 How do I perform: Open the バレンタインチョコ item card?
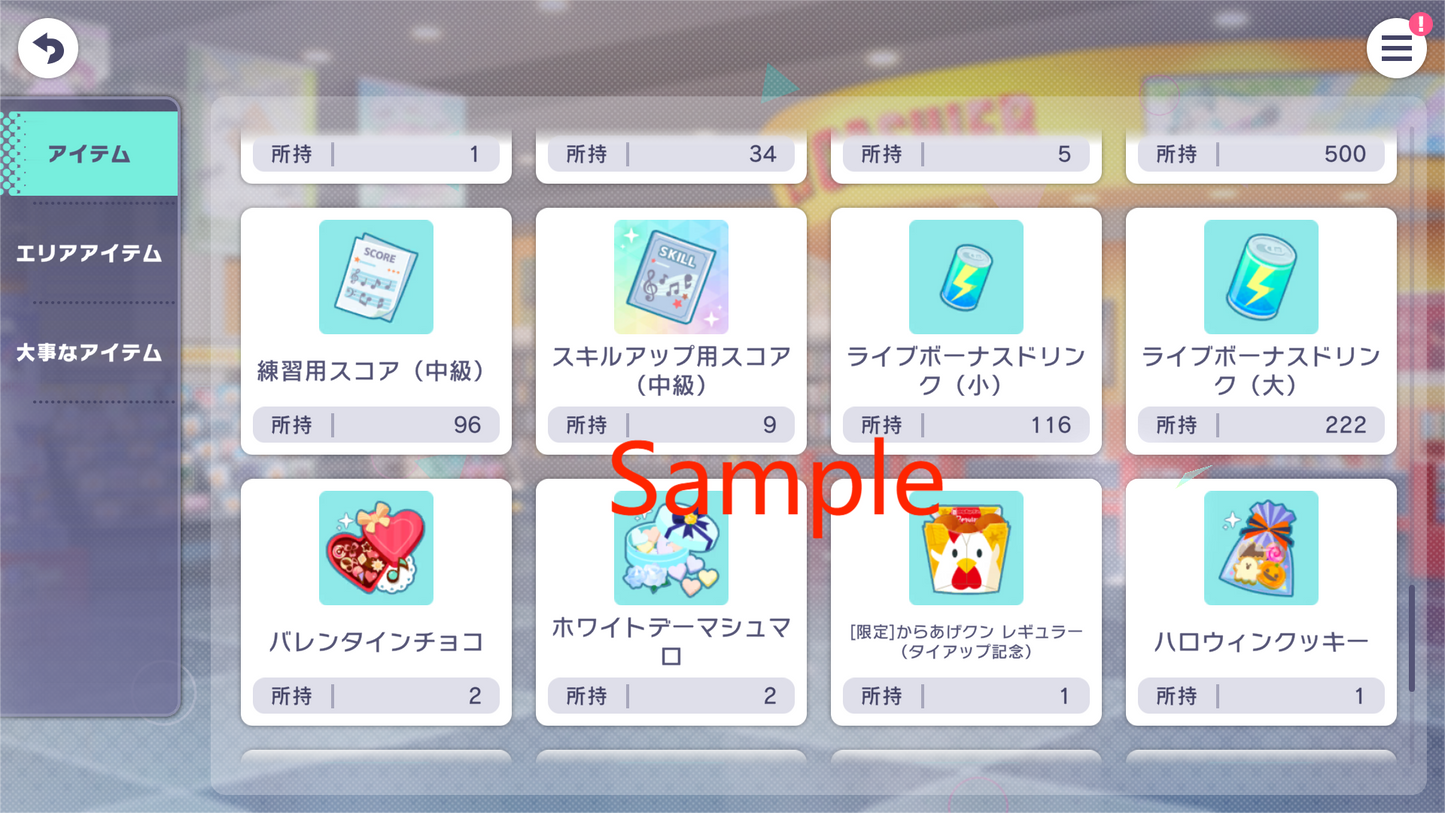(376, 600)
